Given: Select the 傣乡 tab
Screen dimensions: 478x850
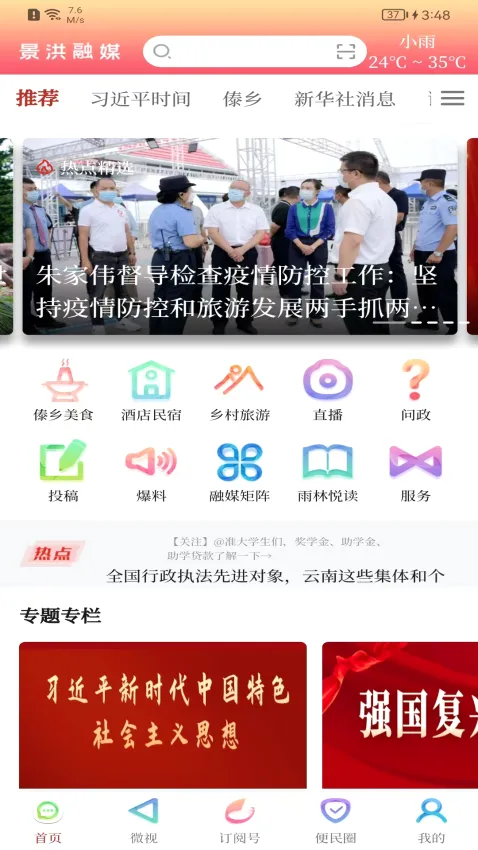Looking at the screenshot, I should pyautogui.click(x=242, y=99).
